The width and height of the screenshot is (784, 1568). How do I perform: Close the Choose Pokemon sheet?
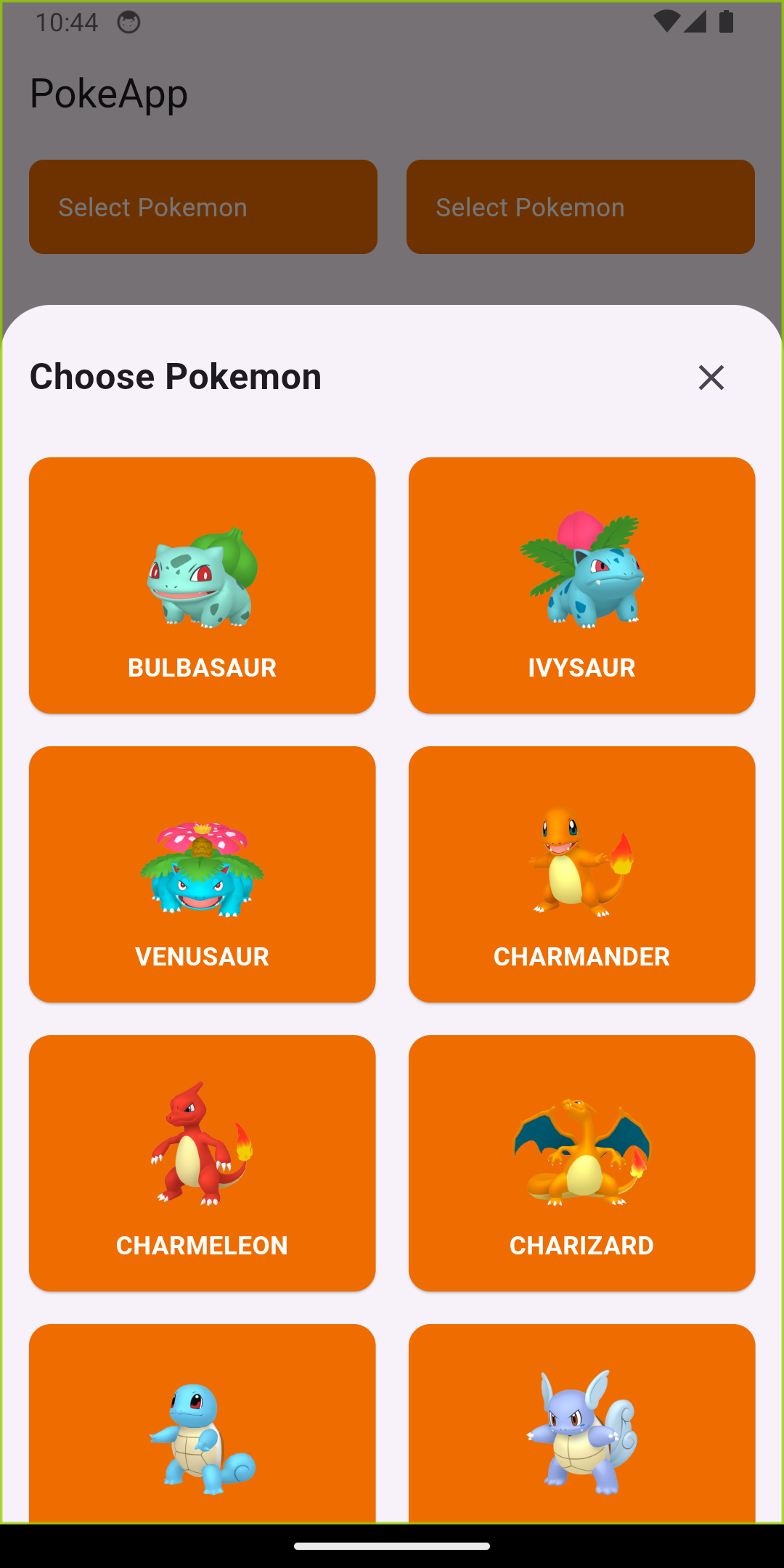(x=711, y=377)
